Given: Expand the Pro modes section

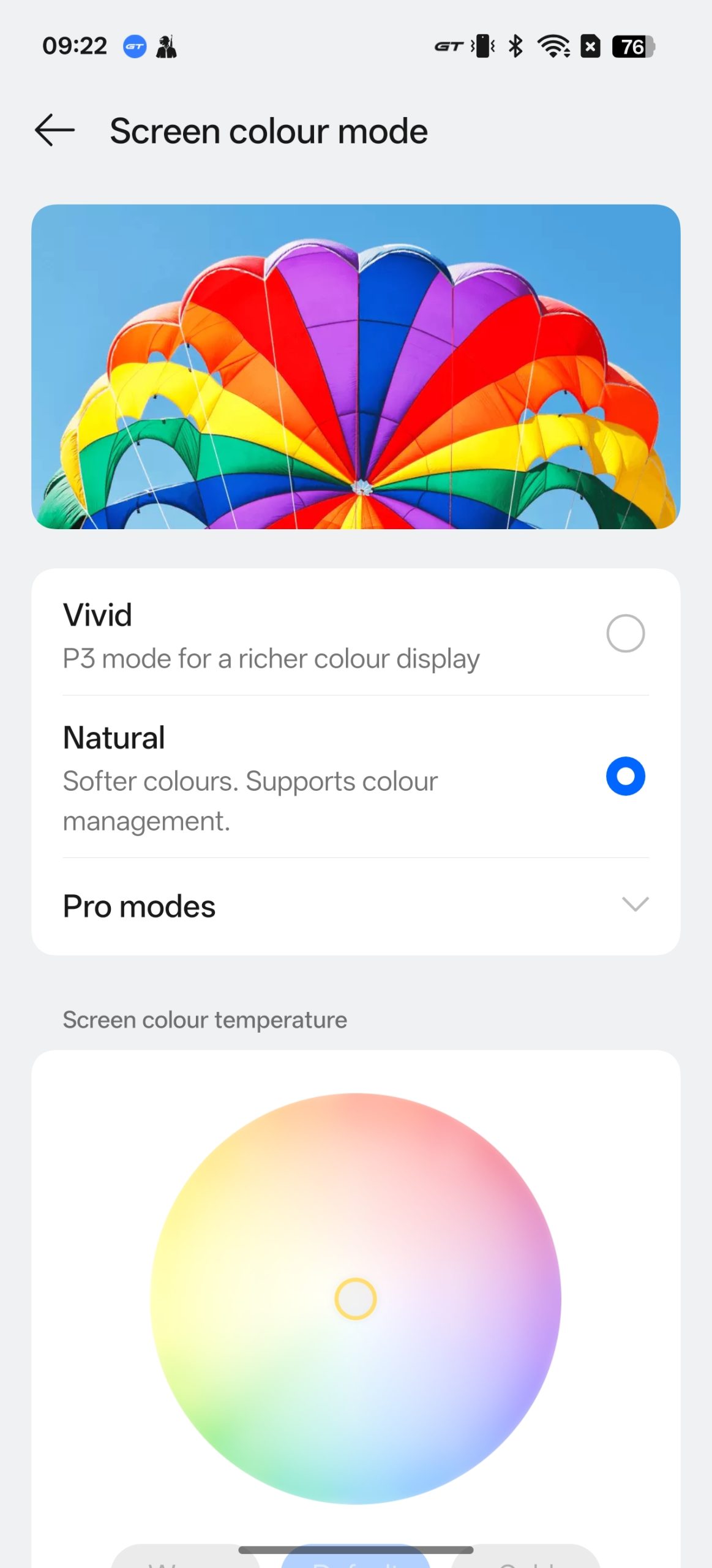Looking at the screenshot, I should click(356, 906).
